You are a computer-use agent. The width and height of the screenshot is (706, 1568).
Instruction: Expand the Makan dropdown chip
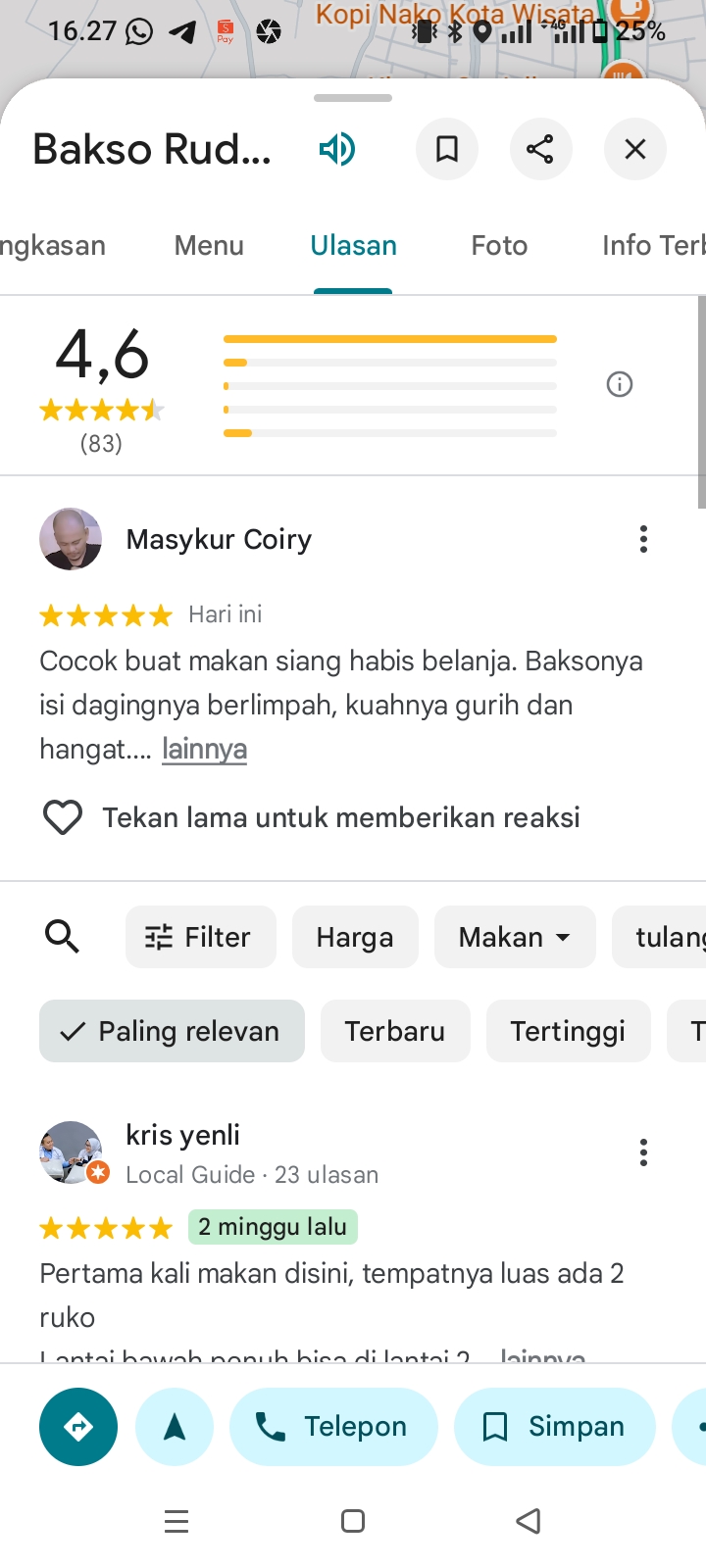[x=515, y=937]
